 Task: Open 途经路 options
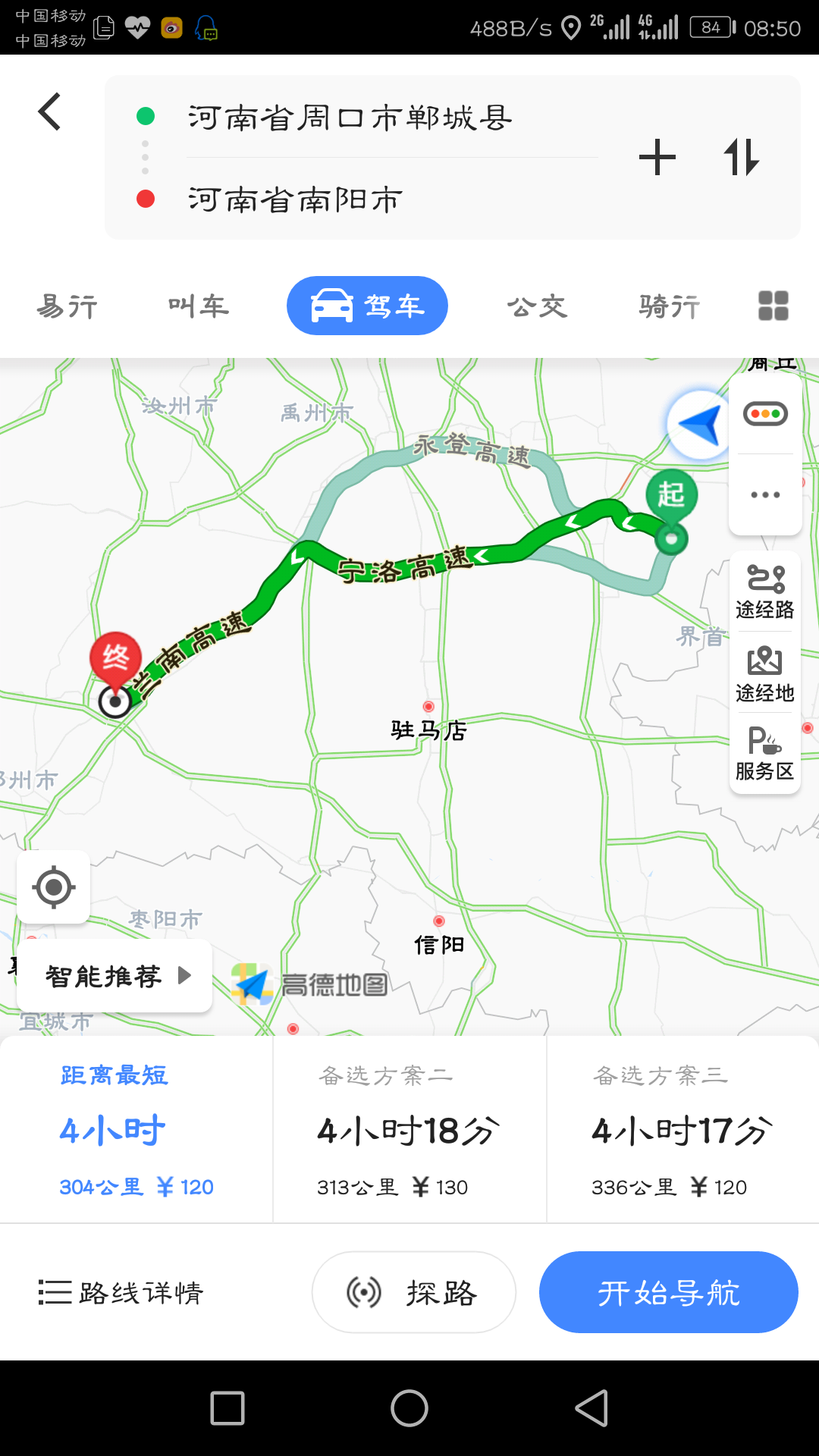pyautogui.click(x=764, y=592)
